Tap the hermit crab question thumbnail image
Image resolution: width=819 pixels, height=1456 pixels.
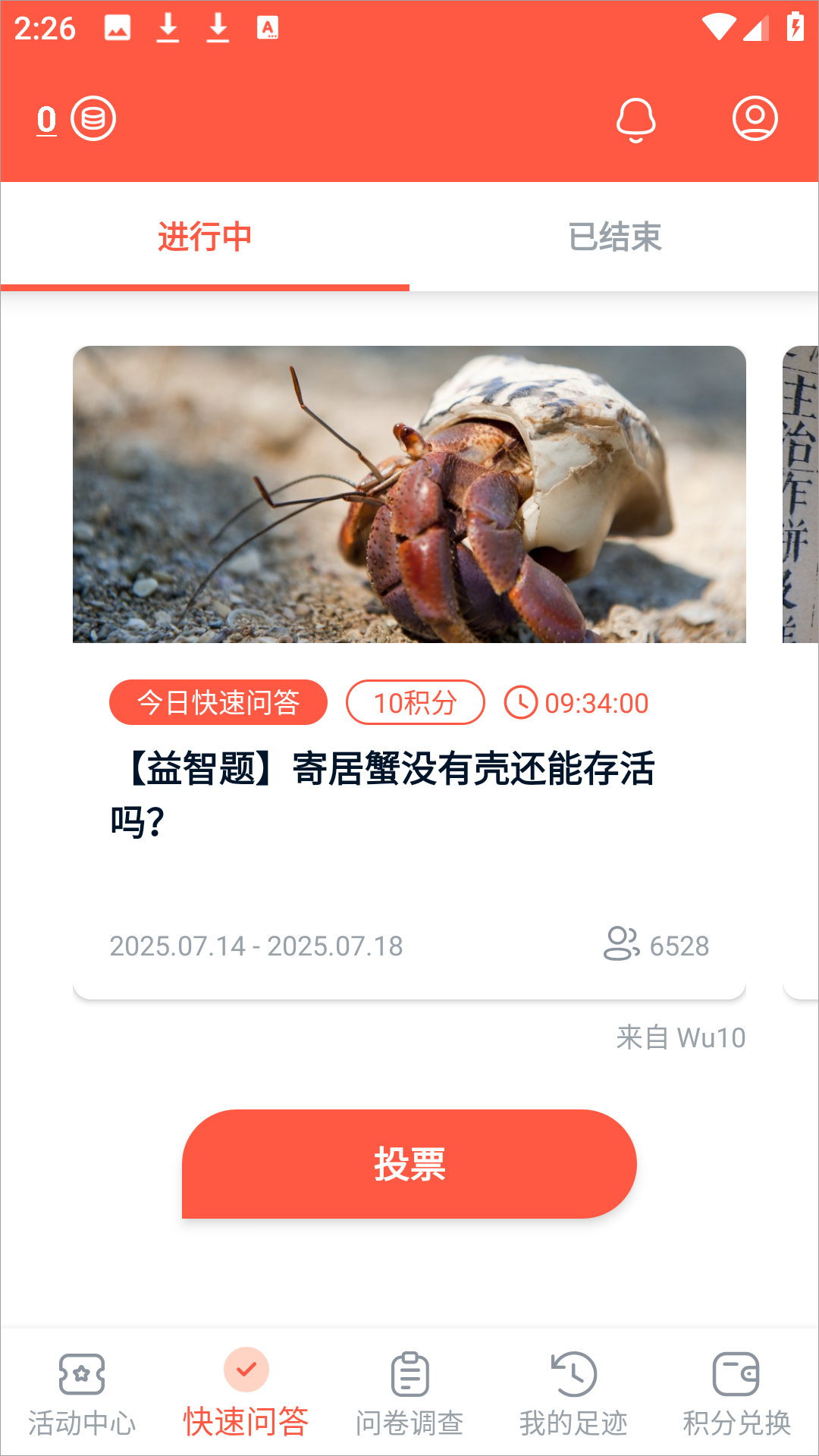(408, 497)
